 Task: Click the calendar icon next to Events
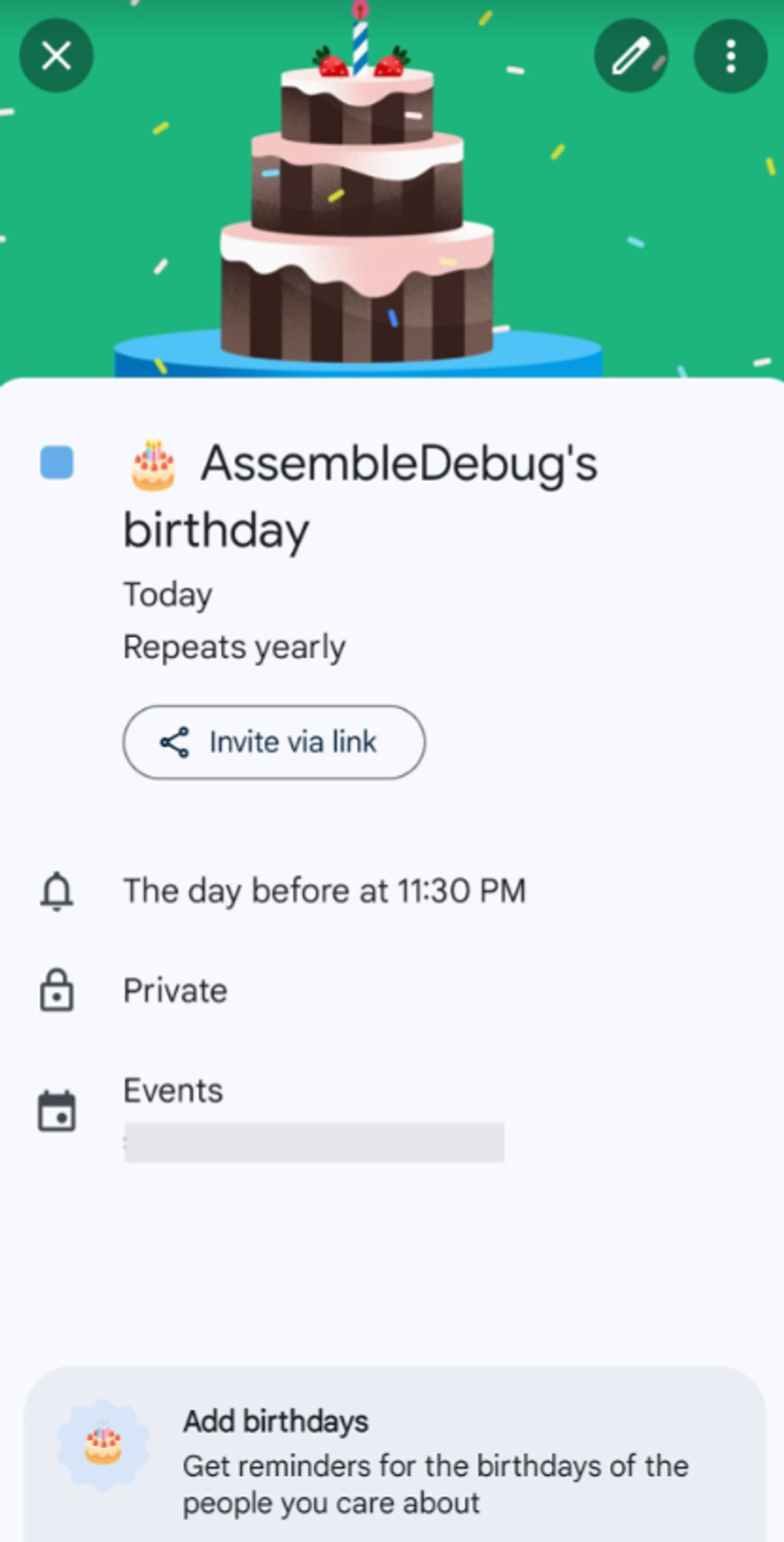tap(56, 1111)
